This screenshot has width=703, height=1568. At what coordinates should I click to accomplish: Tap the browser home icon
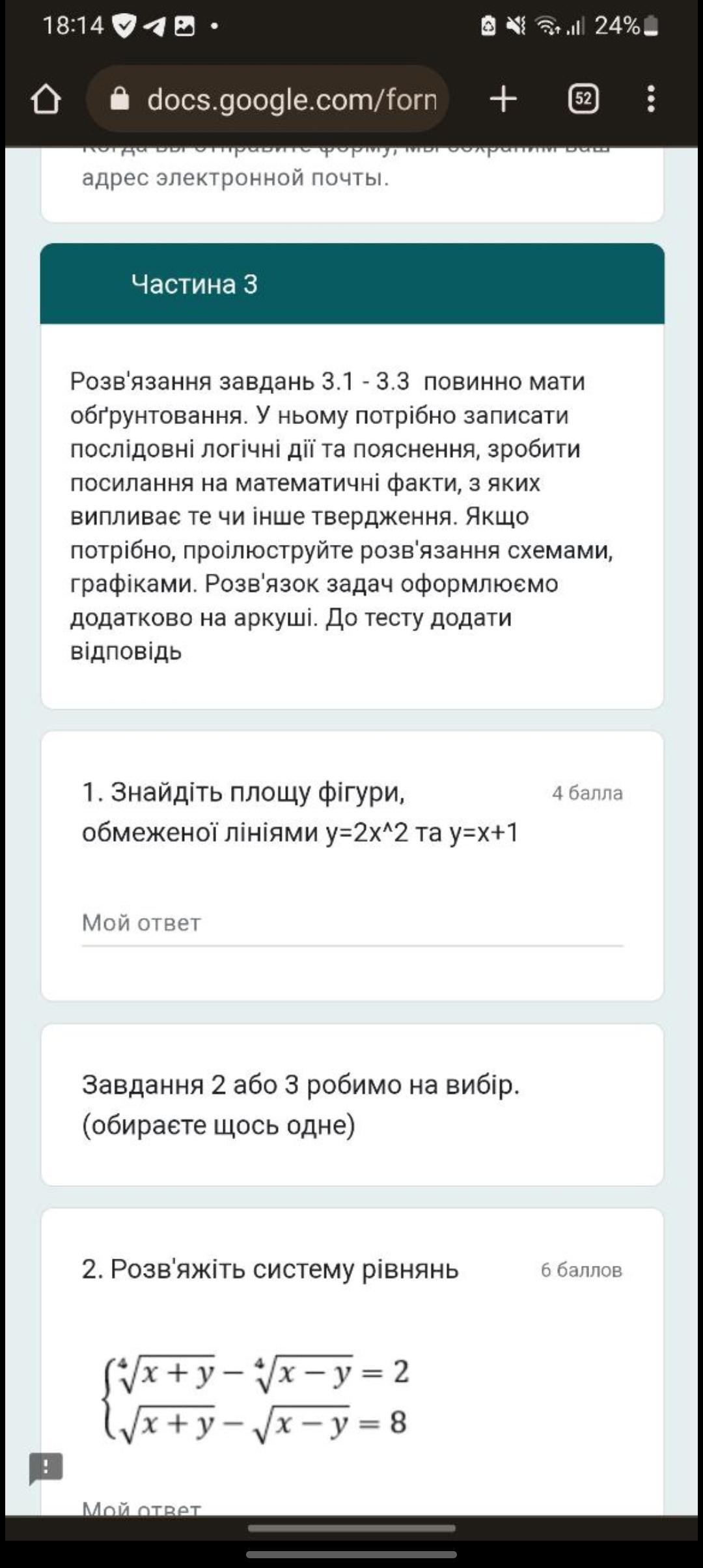click(x=46, y=100)
